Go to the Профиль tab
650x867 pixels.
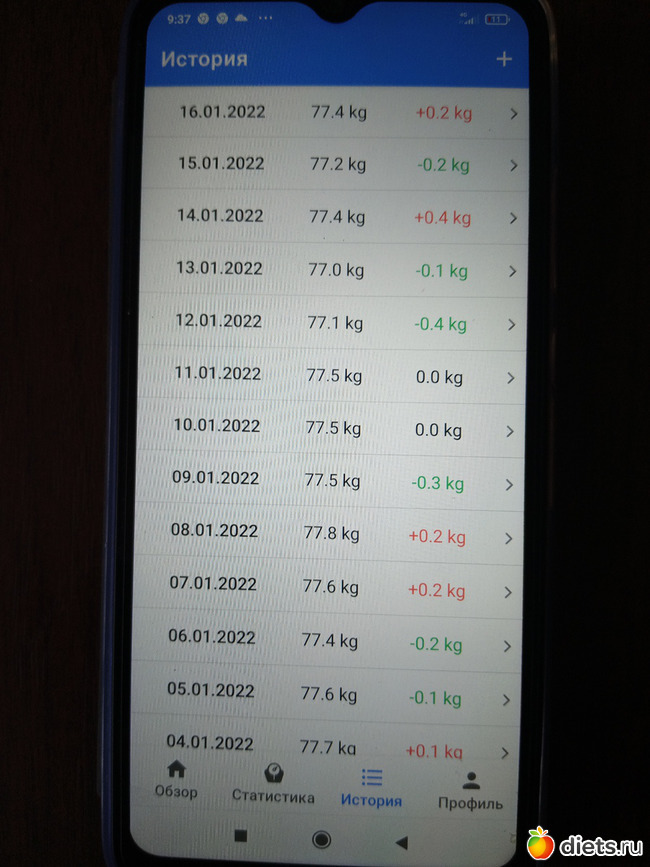coord(471,791)
